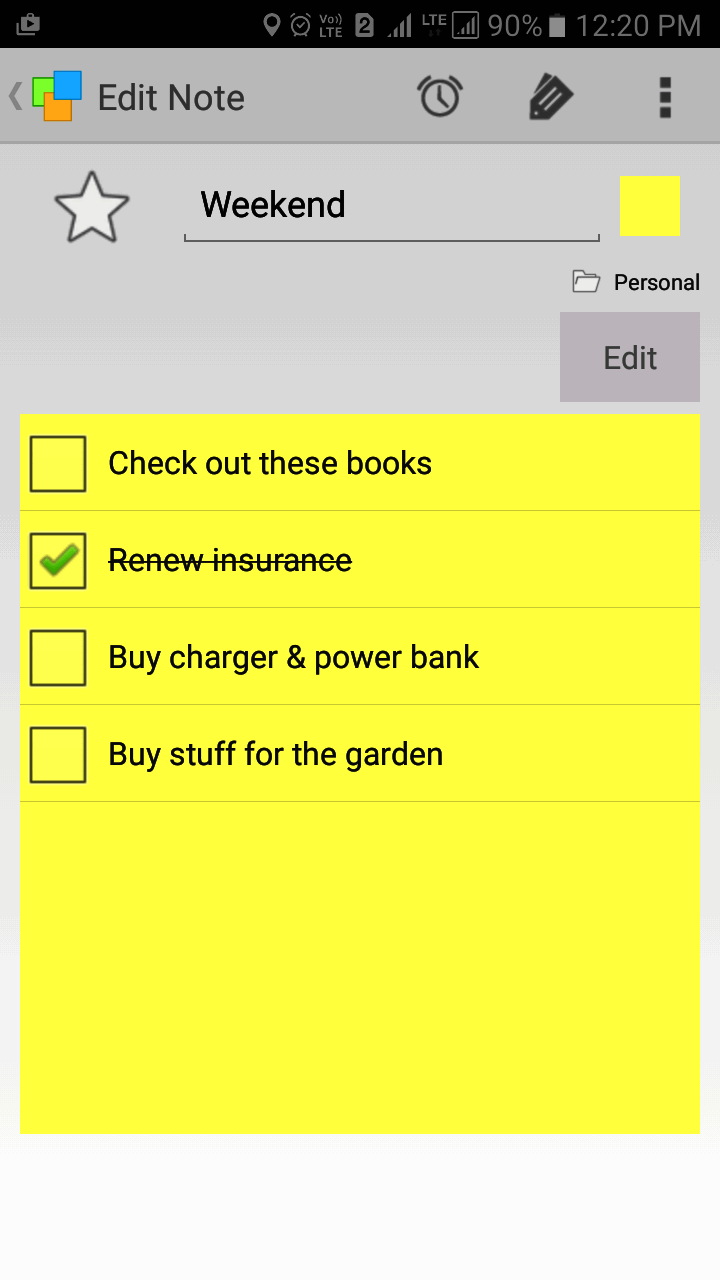Set a reminder with the alarm icon
This screenshot has height=1280, width=720.
439,97
